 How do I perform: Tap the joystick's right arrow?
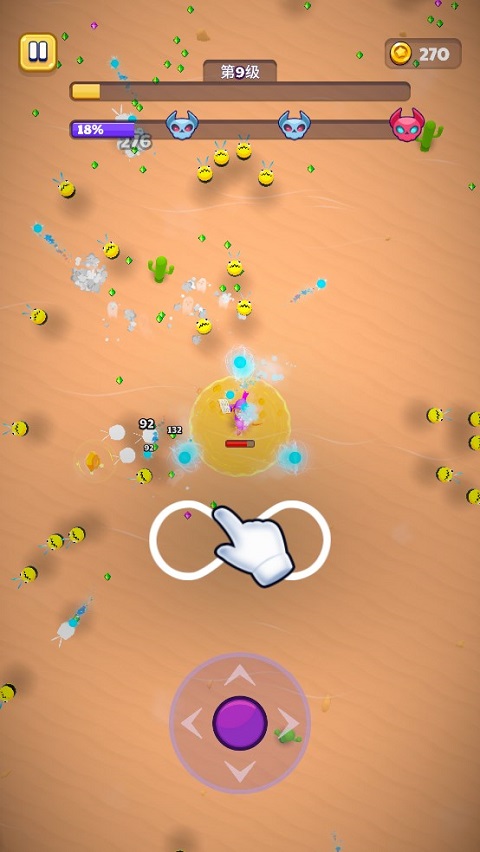288,723
